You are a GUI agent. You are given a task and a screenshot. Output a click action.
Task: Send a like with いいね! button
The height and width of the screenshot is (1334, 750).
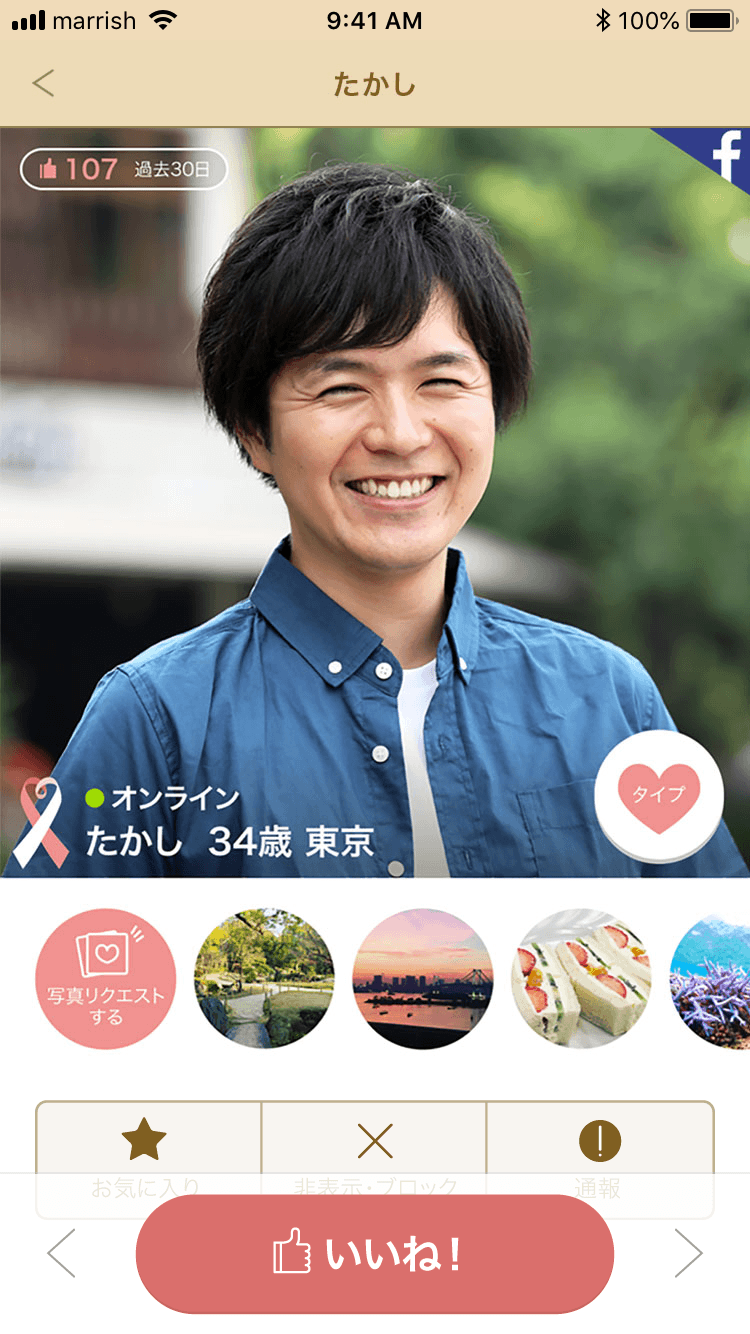coord(374,1254)
